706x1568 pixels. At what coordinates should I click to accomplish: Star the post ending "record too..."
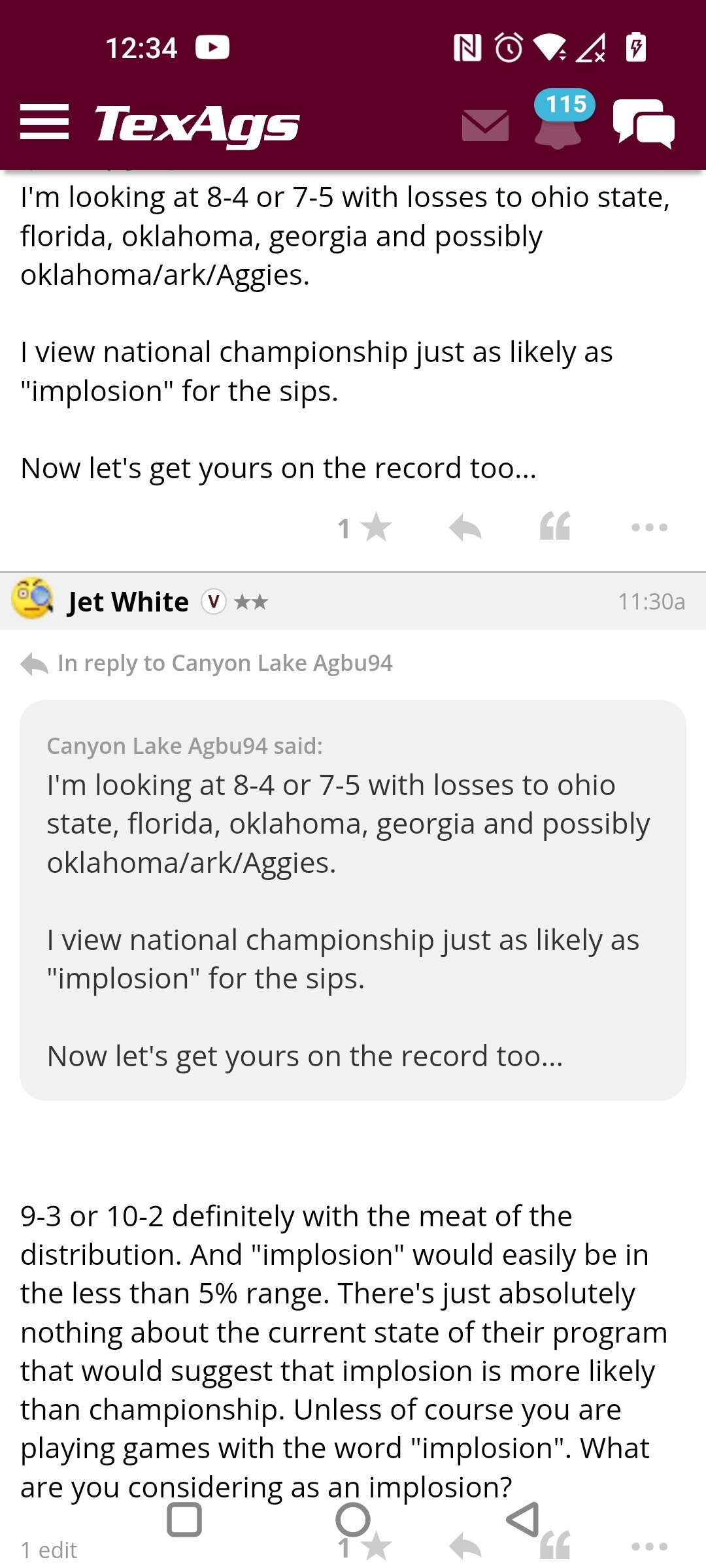365,527
